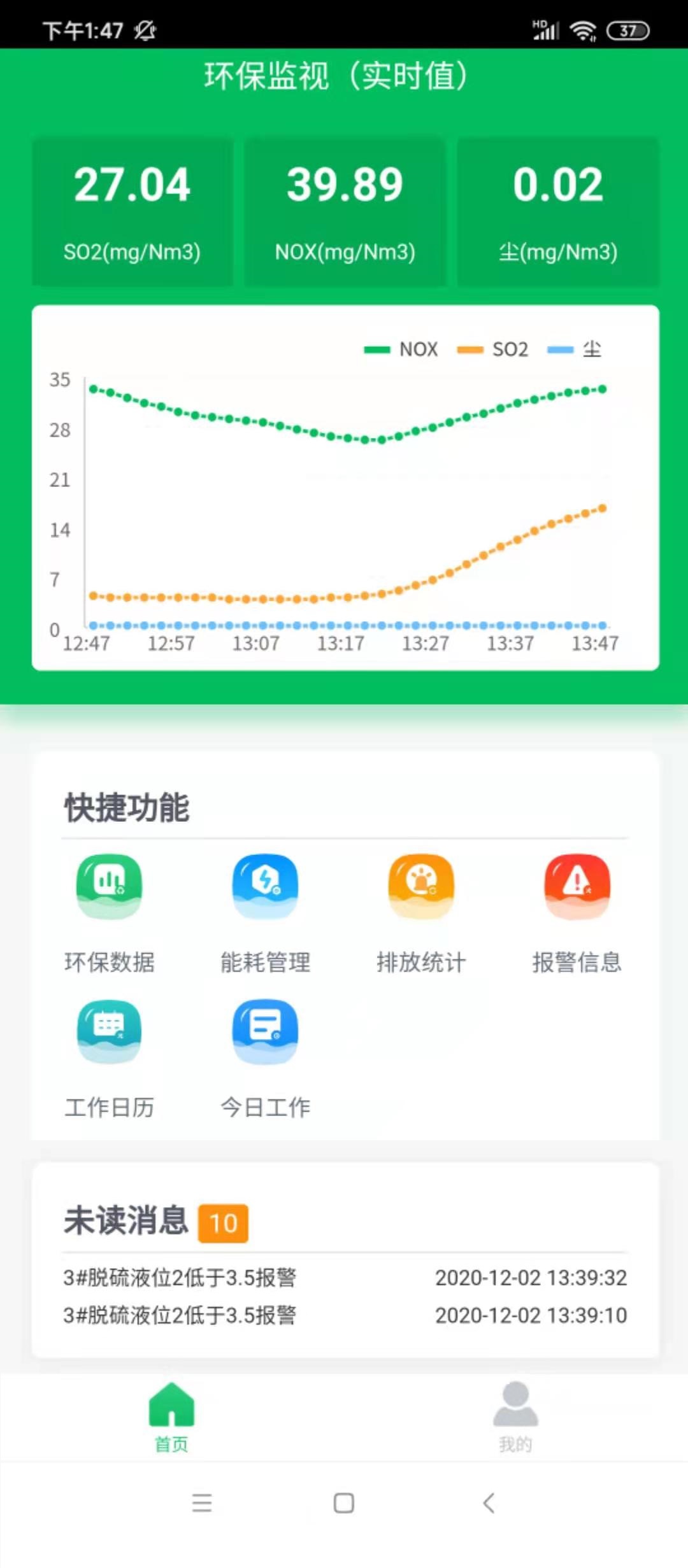Toggle the 尘 series in chart legend
Image resolution: width=688 pixels, height=1568 pixels.
pos(575,349)
